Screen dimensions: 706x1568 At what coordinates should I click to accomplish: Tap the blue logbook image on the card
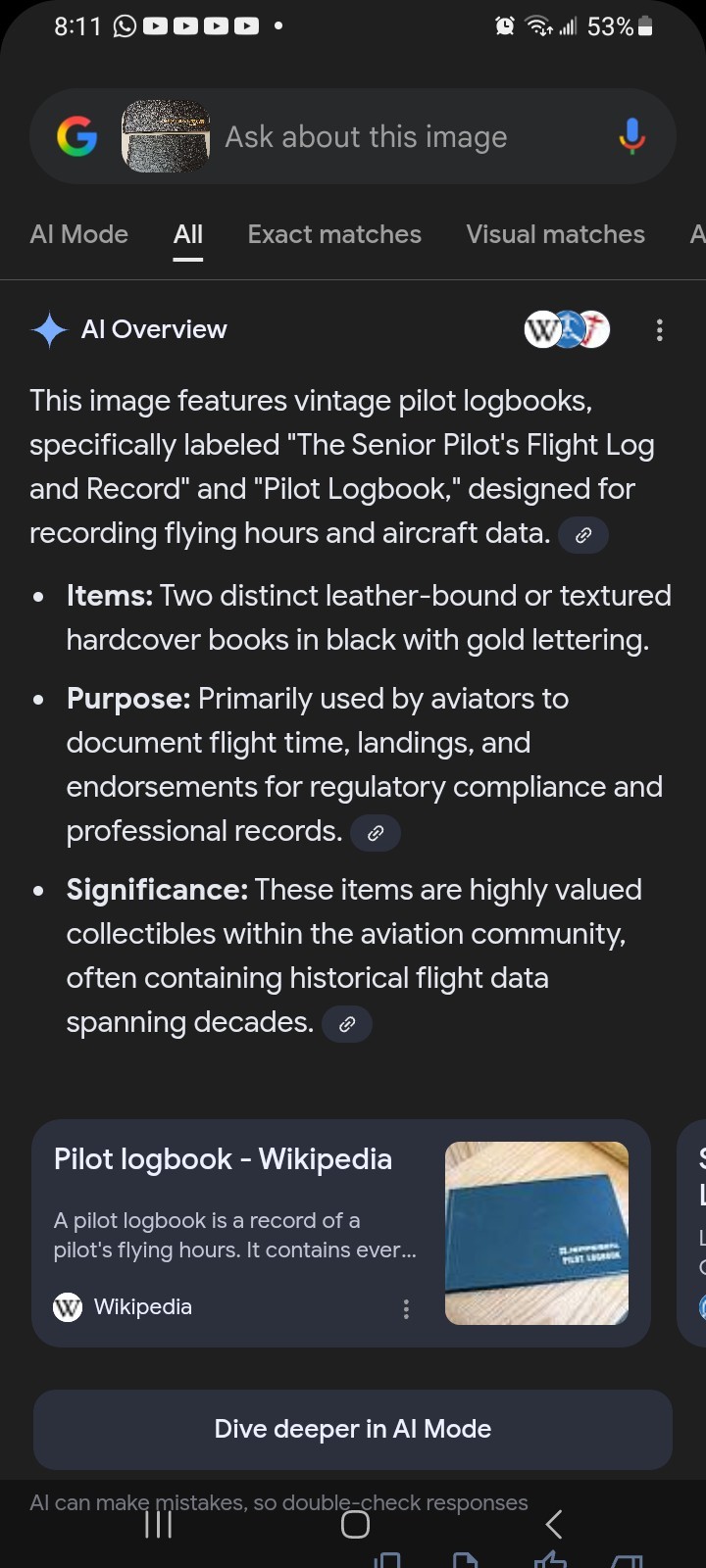[x=536, y=1232]
